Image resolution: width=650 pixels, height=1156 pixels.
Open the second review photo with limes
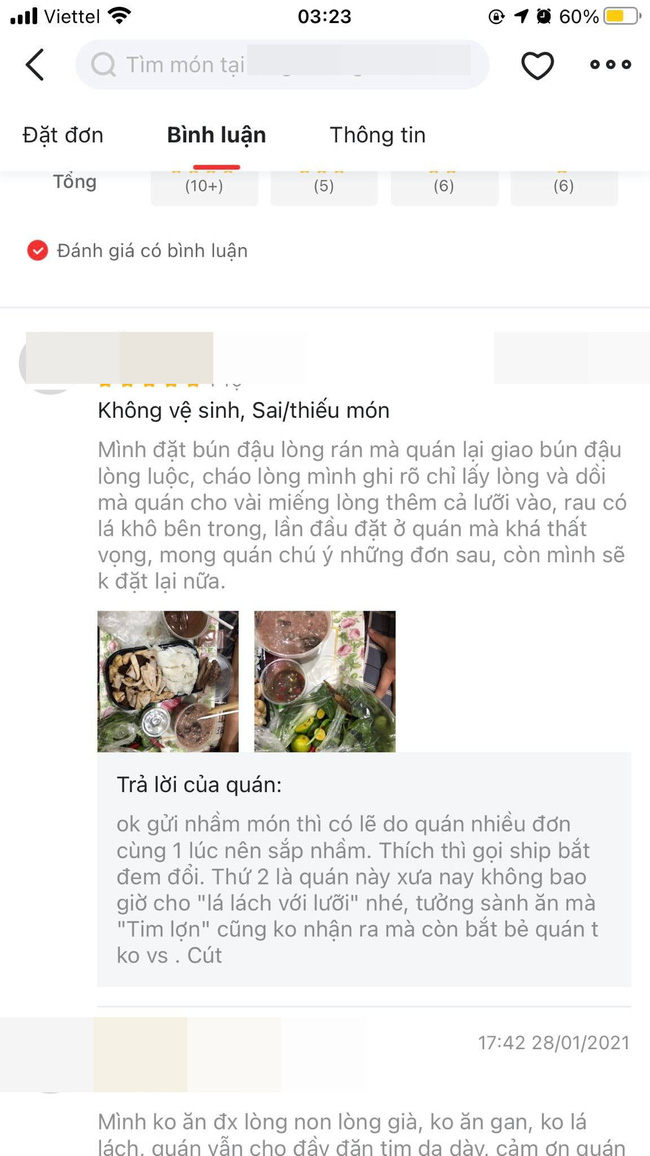pyautogui.click(x=325, y=681)
